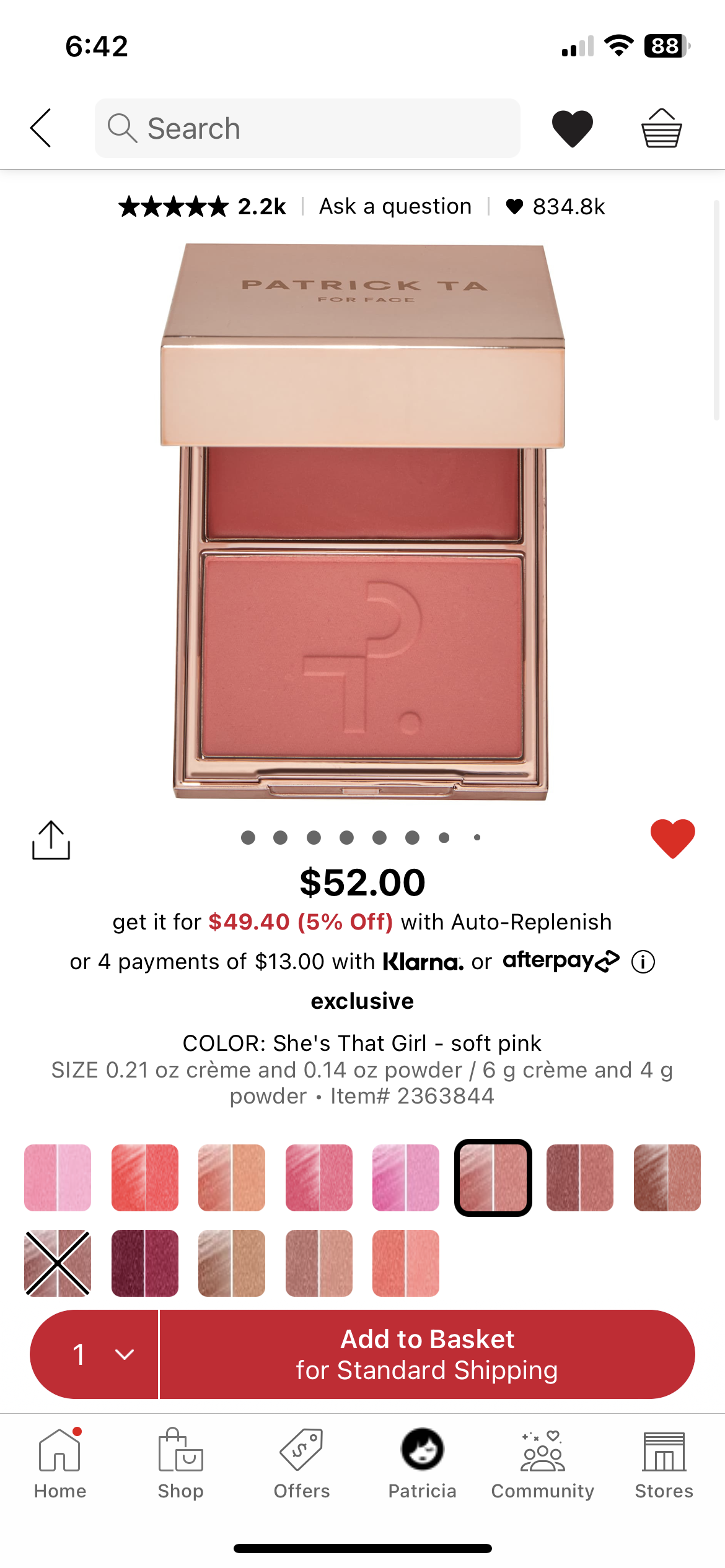Image resolution: width=725 pixels, height=1568 pixels.
Task: Open the 2.2k star reviews
Action: 203,206
